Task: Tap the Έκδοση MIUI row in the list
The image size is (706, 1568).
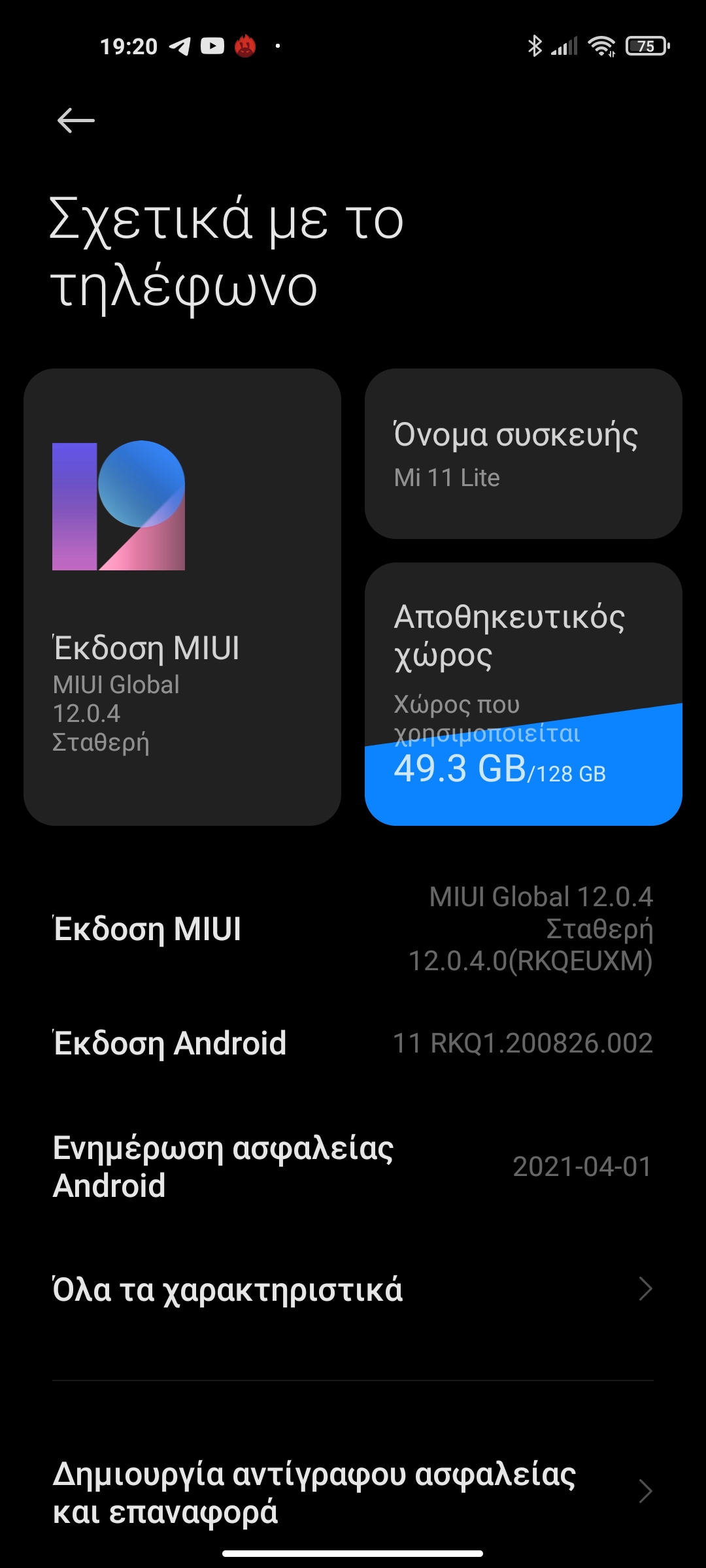Action: (353, 928)
